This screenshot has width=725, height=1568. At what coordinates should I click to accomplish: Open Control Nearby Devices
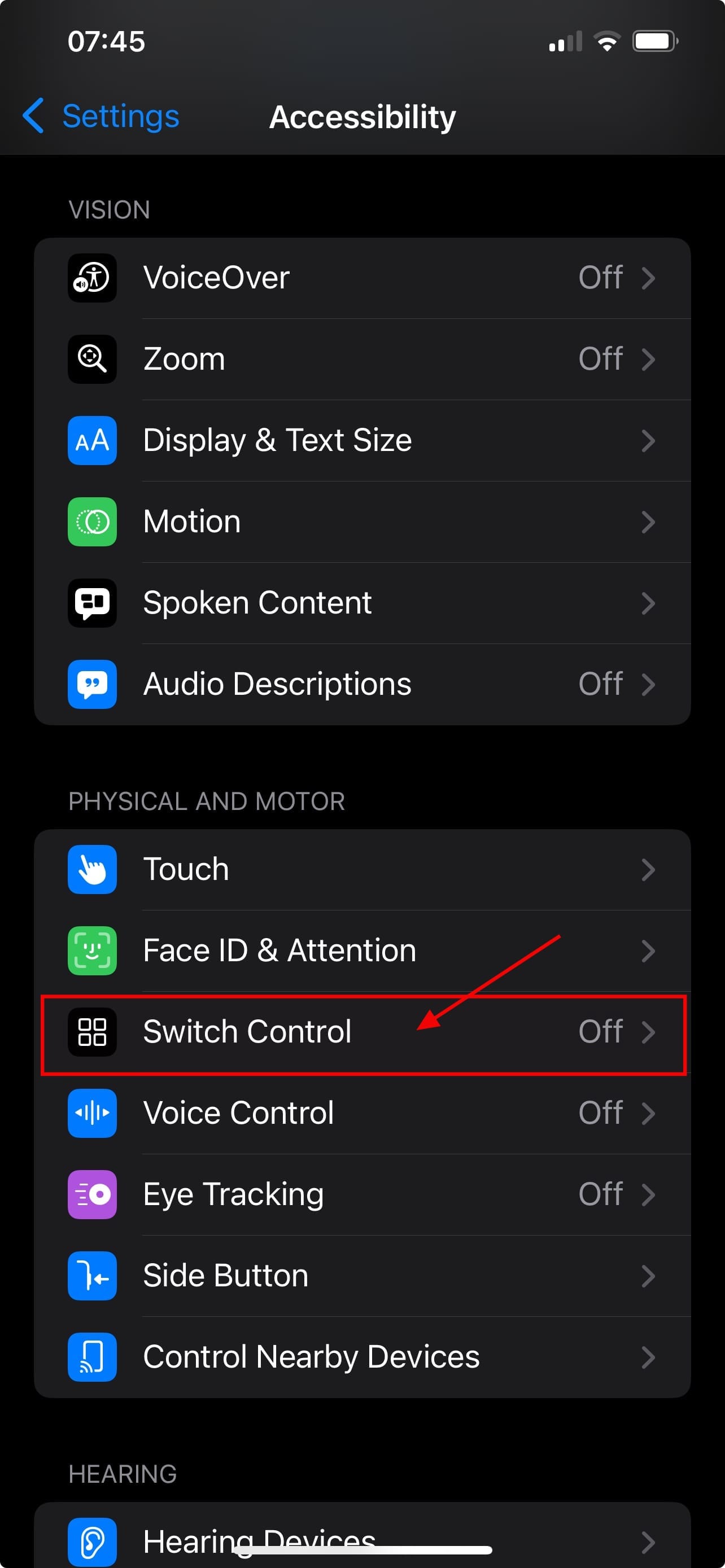pyautogui.click(x=361, y=1357)
